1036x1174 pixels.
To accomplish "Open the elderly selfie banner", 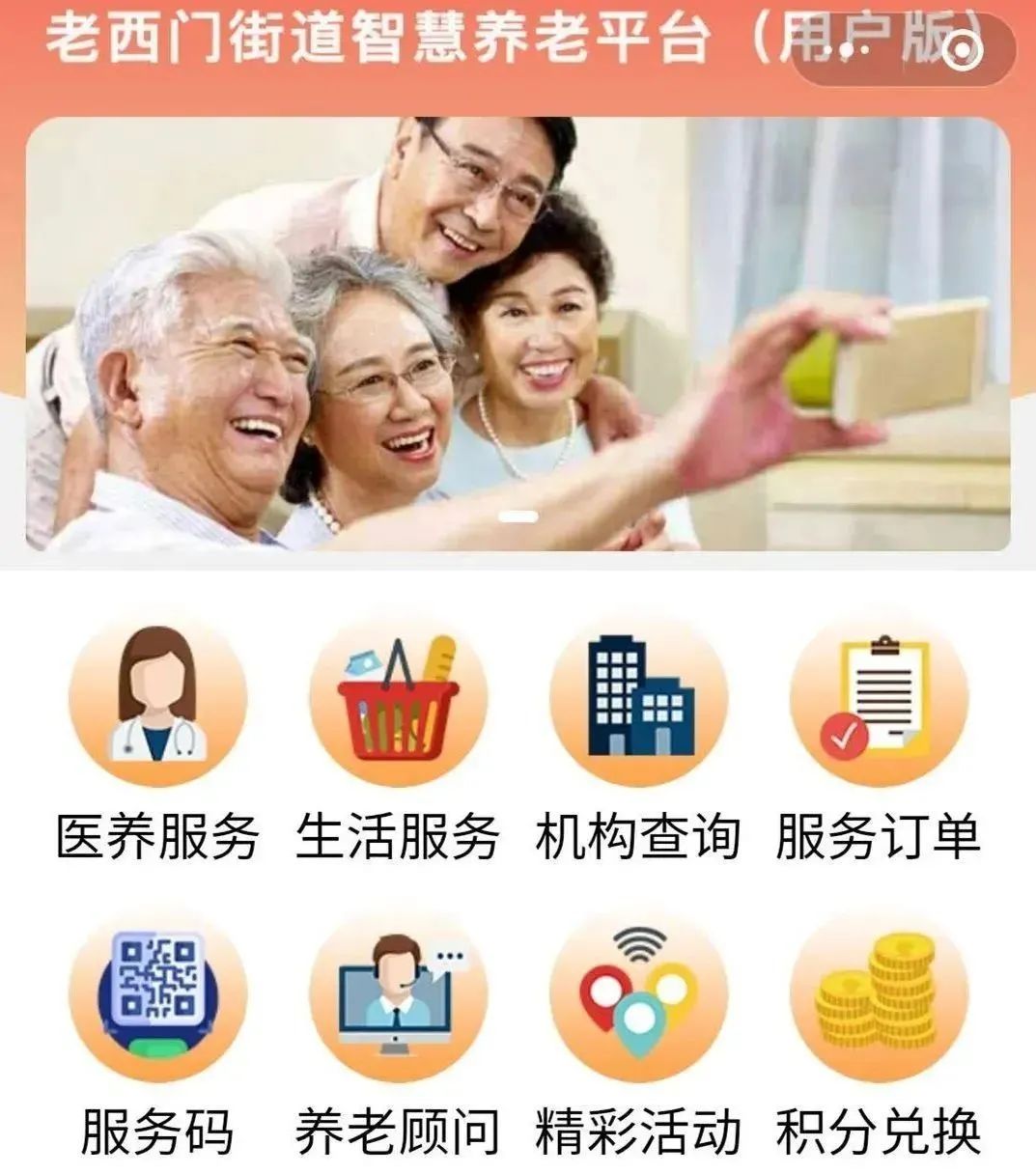I will [x=518, y=333].
